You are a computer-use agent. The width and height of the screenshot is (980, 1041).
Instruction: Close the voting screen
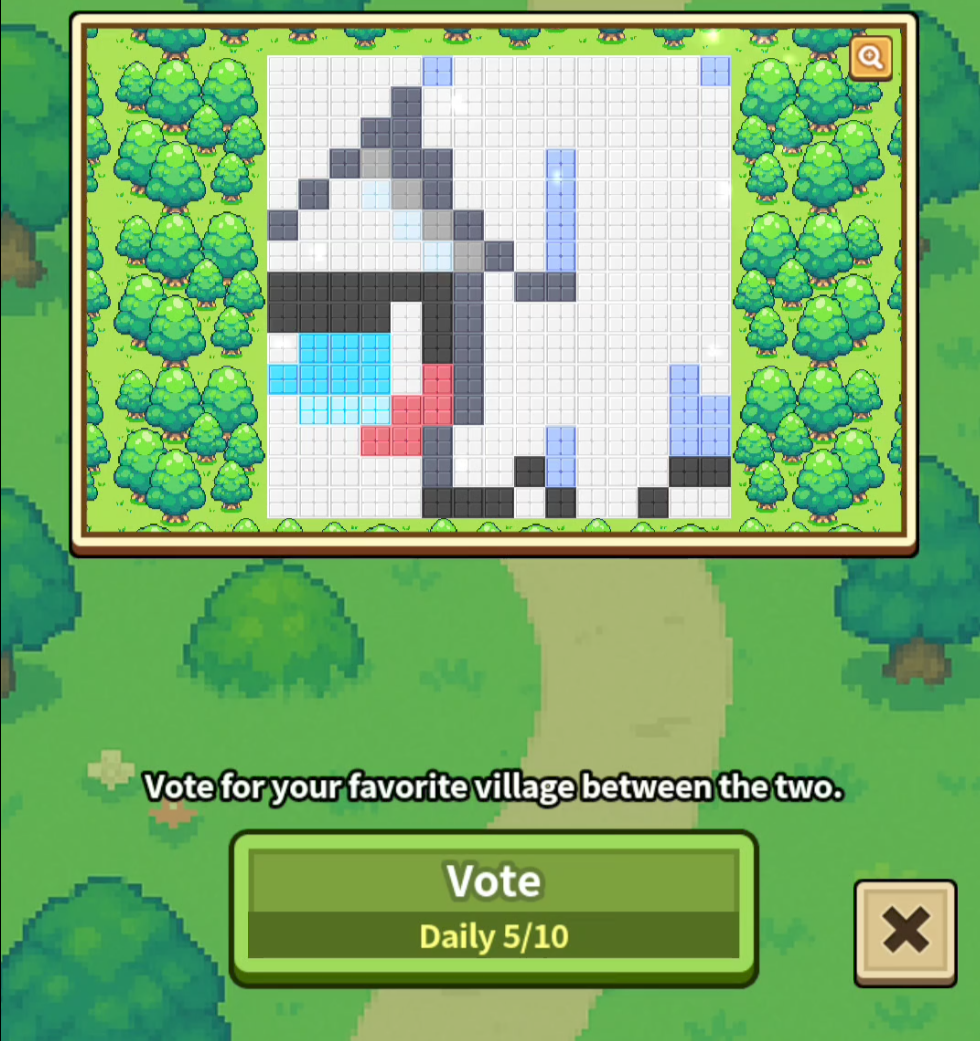pos(905,932)
